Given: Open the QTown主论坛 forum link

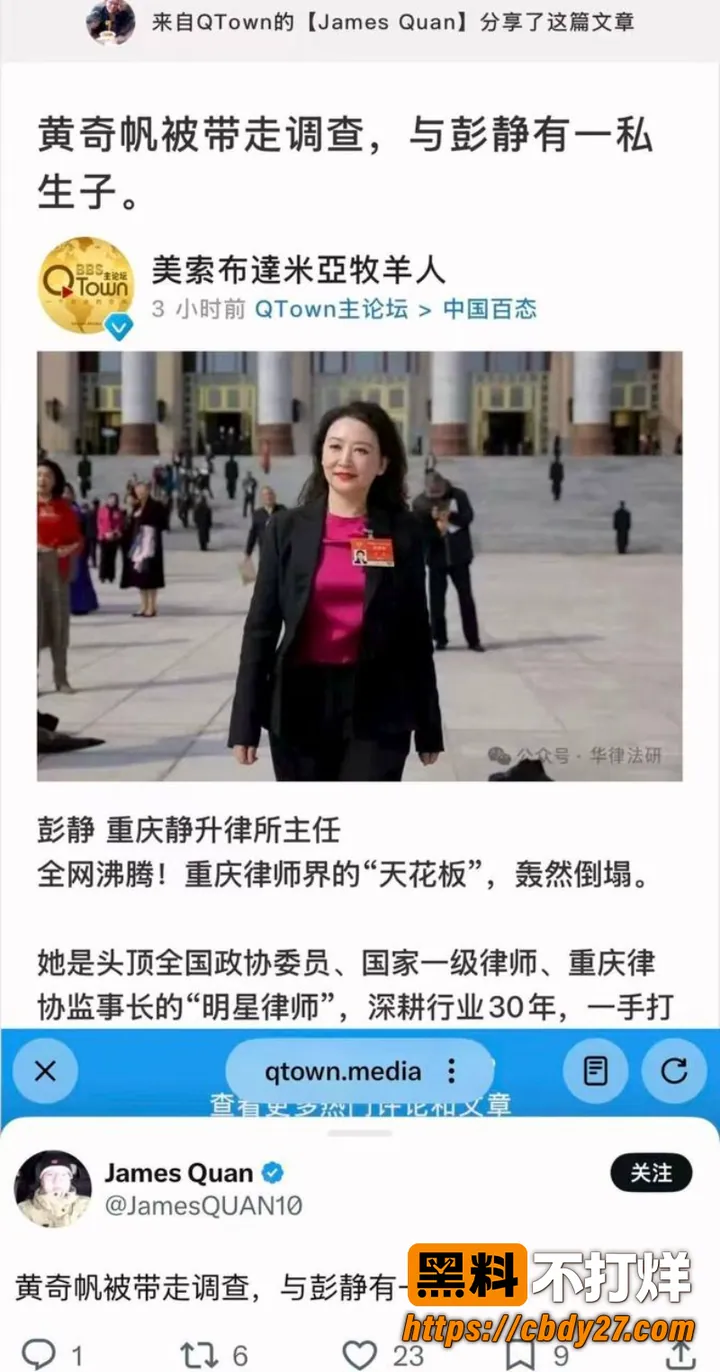Looking at the screenshot, I should click(x=331, y=308).
